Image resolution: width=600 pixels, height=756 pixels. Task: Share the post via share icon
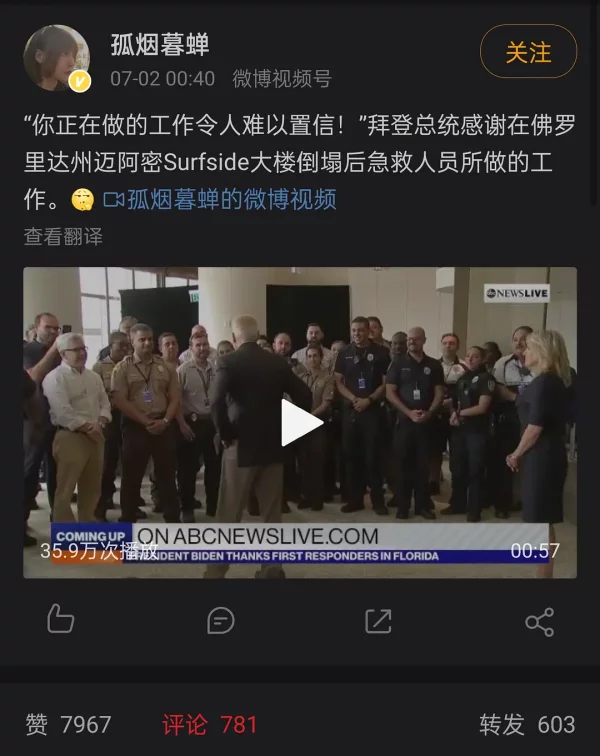(x=539, y=622)
